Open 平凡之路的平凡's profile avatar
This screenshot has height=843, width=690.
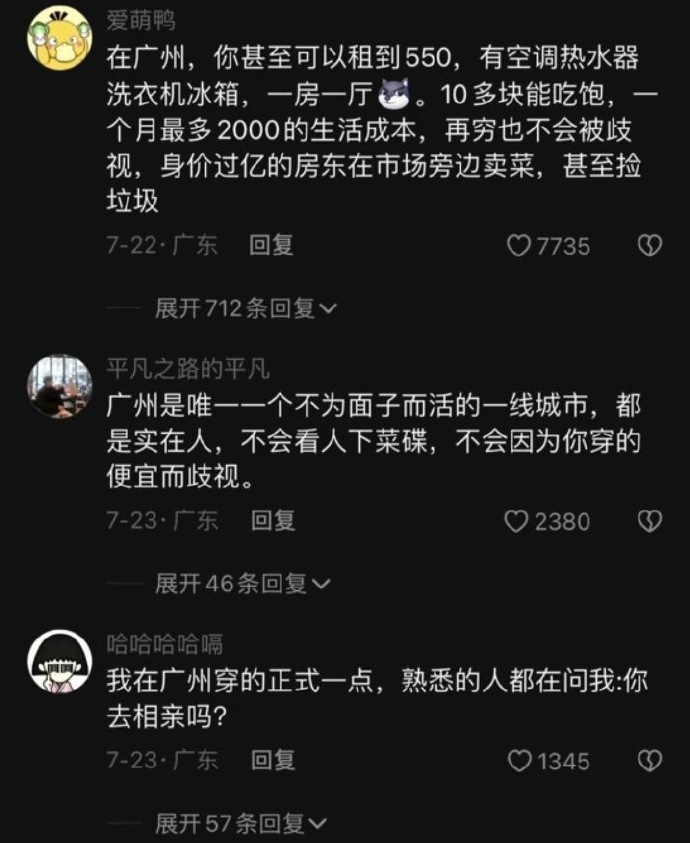pyautogui.click(x=59, y=385)
